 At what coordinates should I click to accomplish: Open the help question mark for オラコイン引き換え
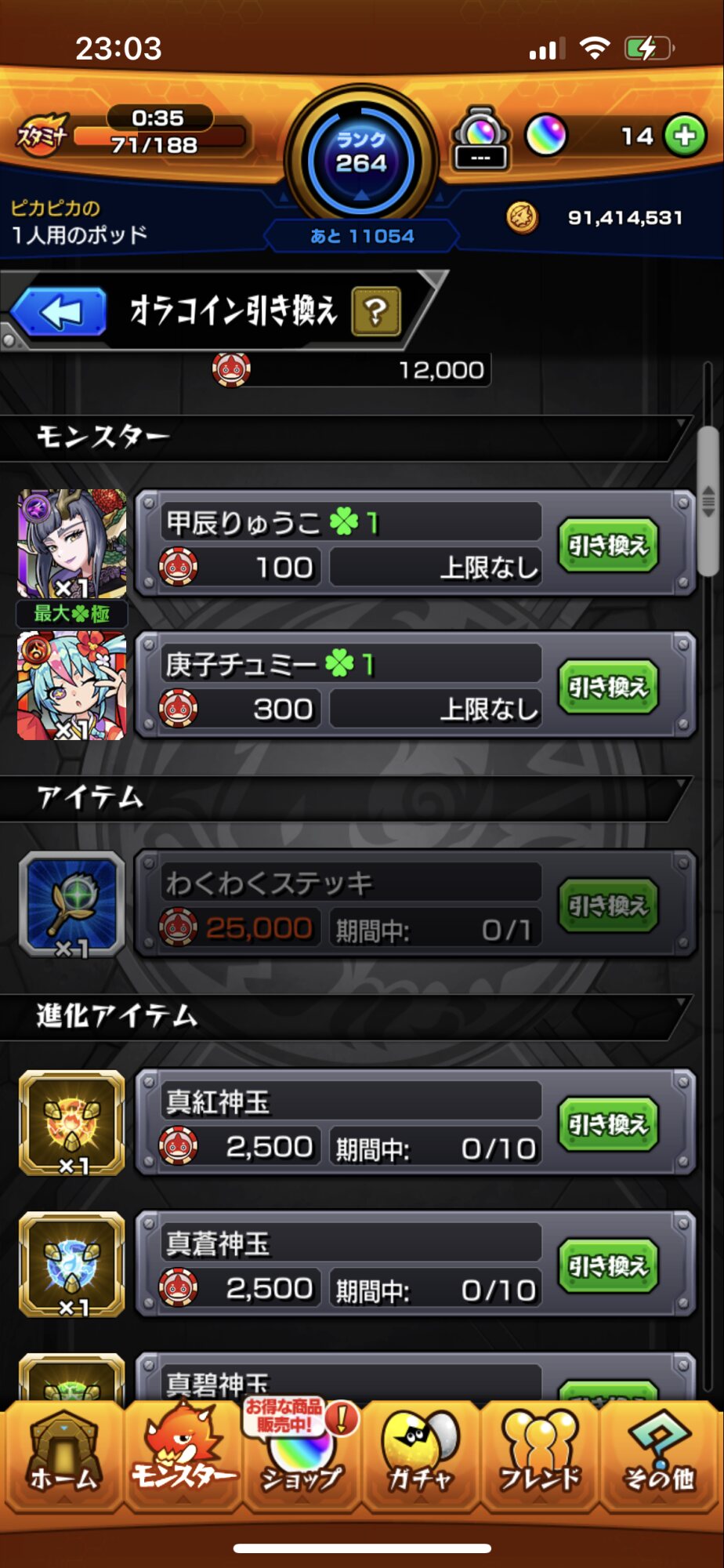tap(375, 311)
